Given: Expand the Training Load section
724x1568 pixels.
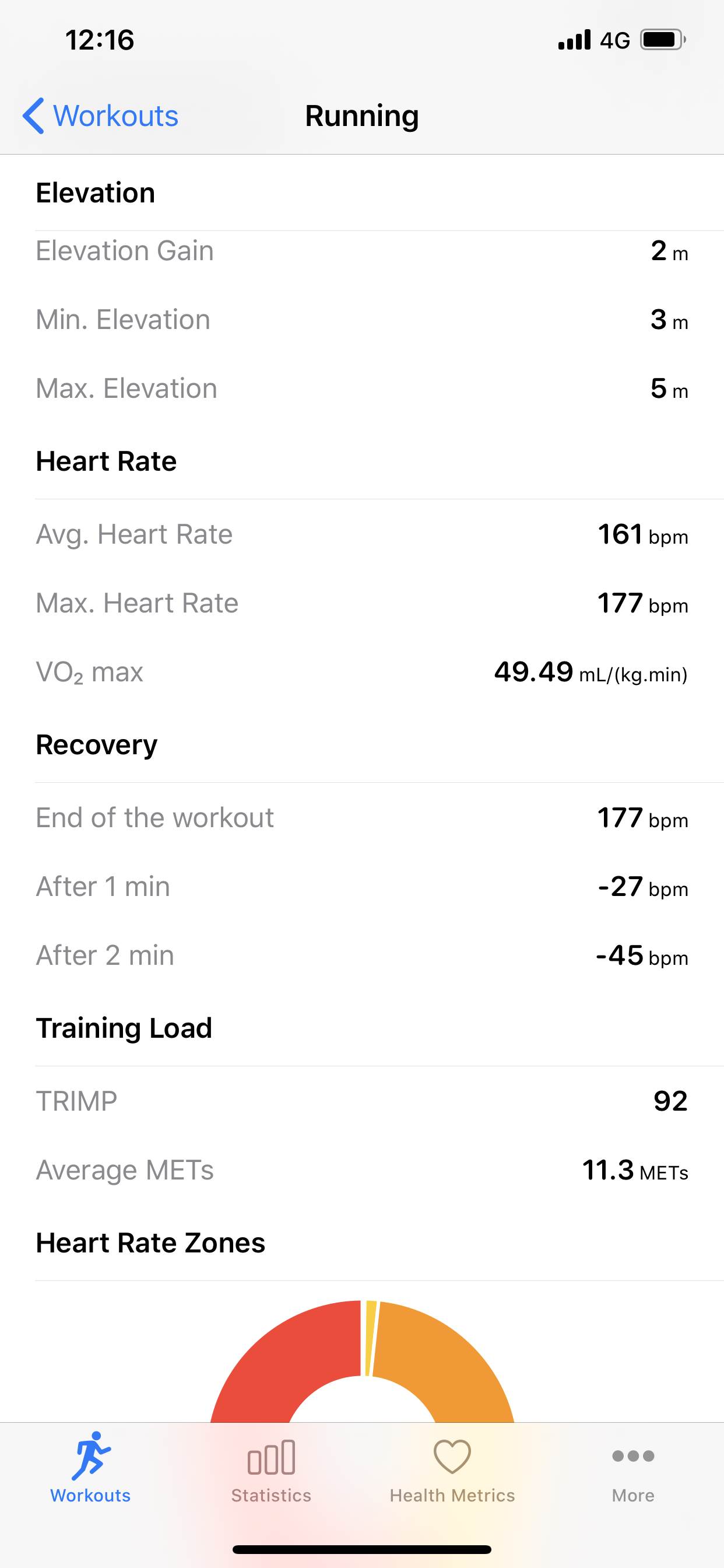Looking at the screenshot, I should click(x=124, y=1027).
